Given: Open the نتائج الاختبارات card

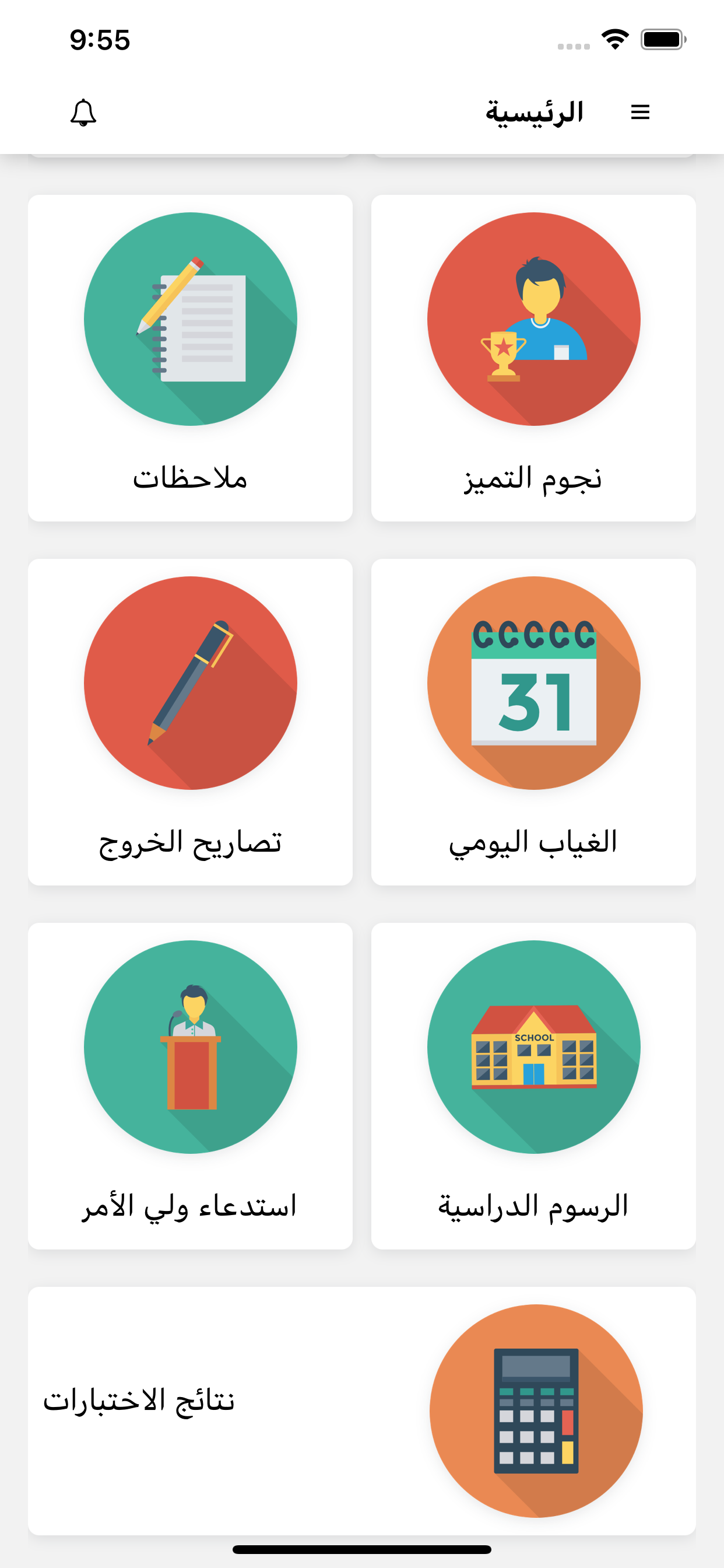Looking at the screenshot, I should [362, 1411].
